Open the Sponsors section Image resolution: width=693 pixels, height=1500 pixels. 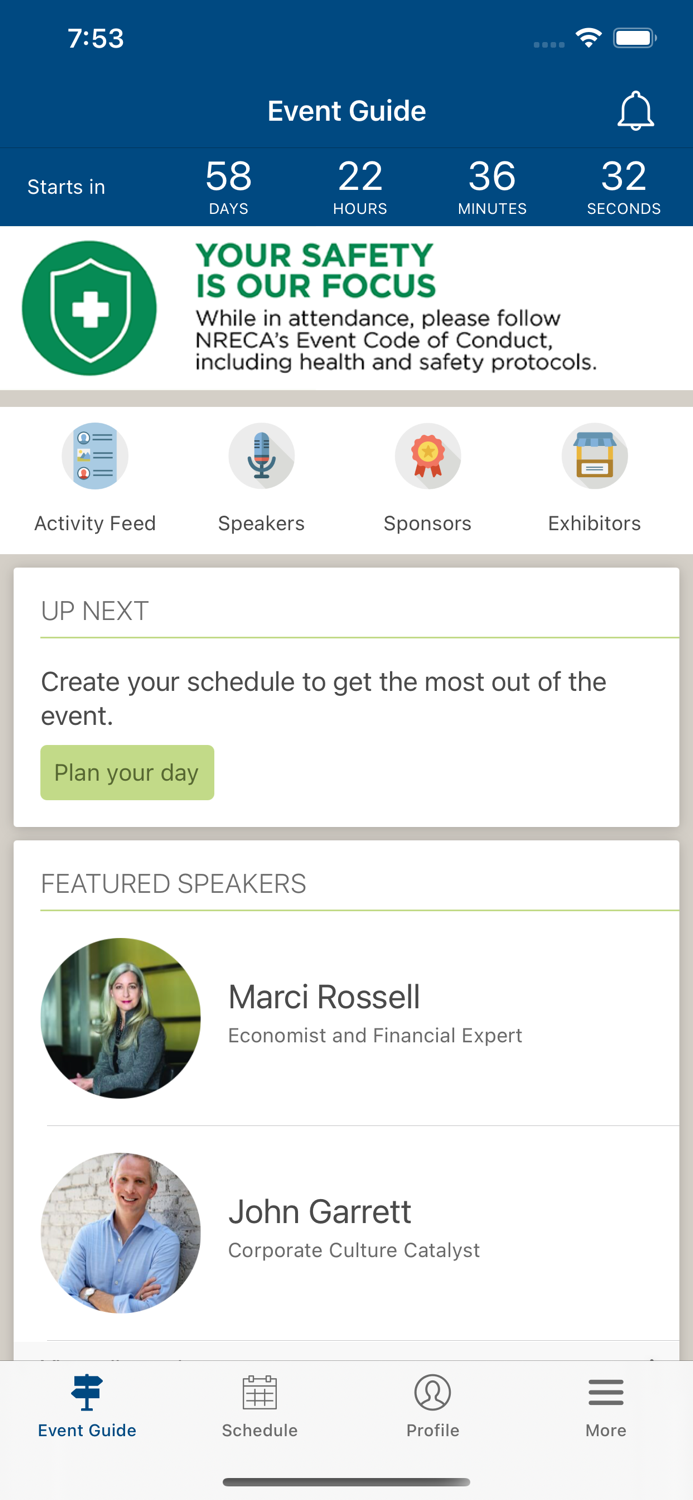coord(428,478)
